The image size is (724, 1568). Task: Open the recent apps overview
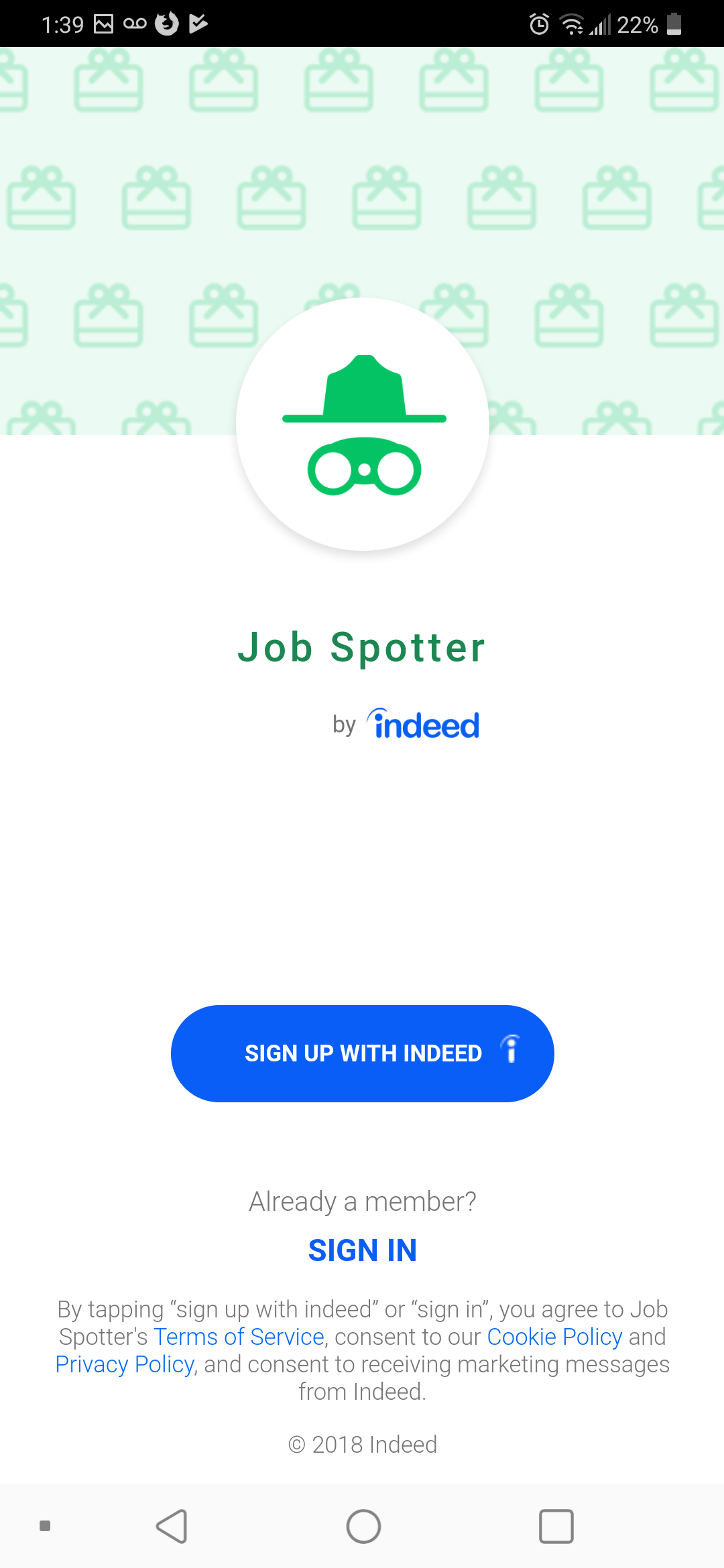(x=556, y=1526)
